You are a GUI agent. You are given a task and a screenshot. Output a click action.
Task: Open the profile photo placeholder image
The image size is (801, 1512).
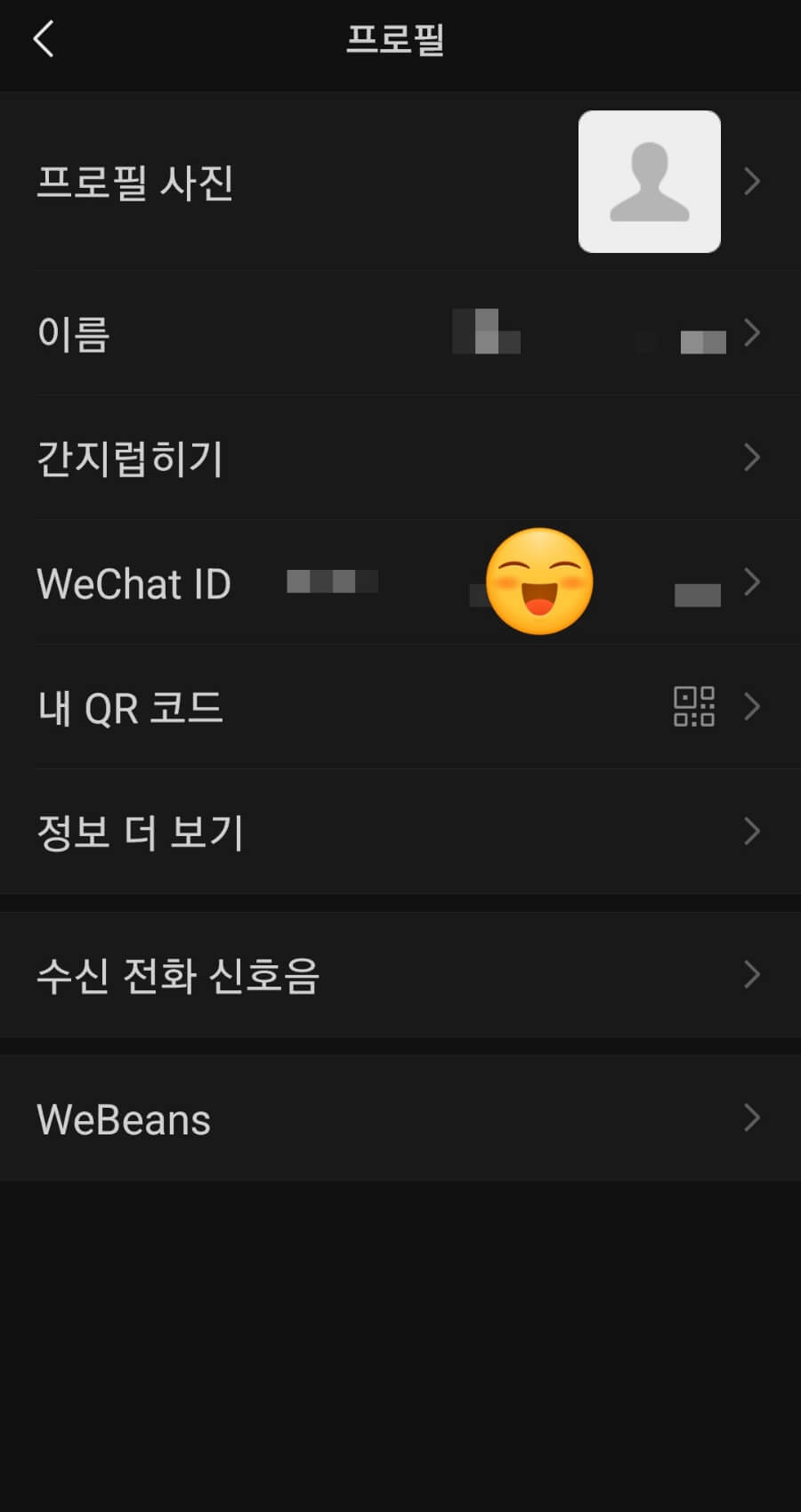(x=650, y=181)
